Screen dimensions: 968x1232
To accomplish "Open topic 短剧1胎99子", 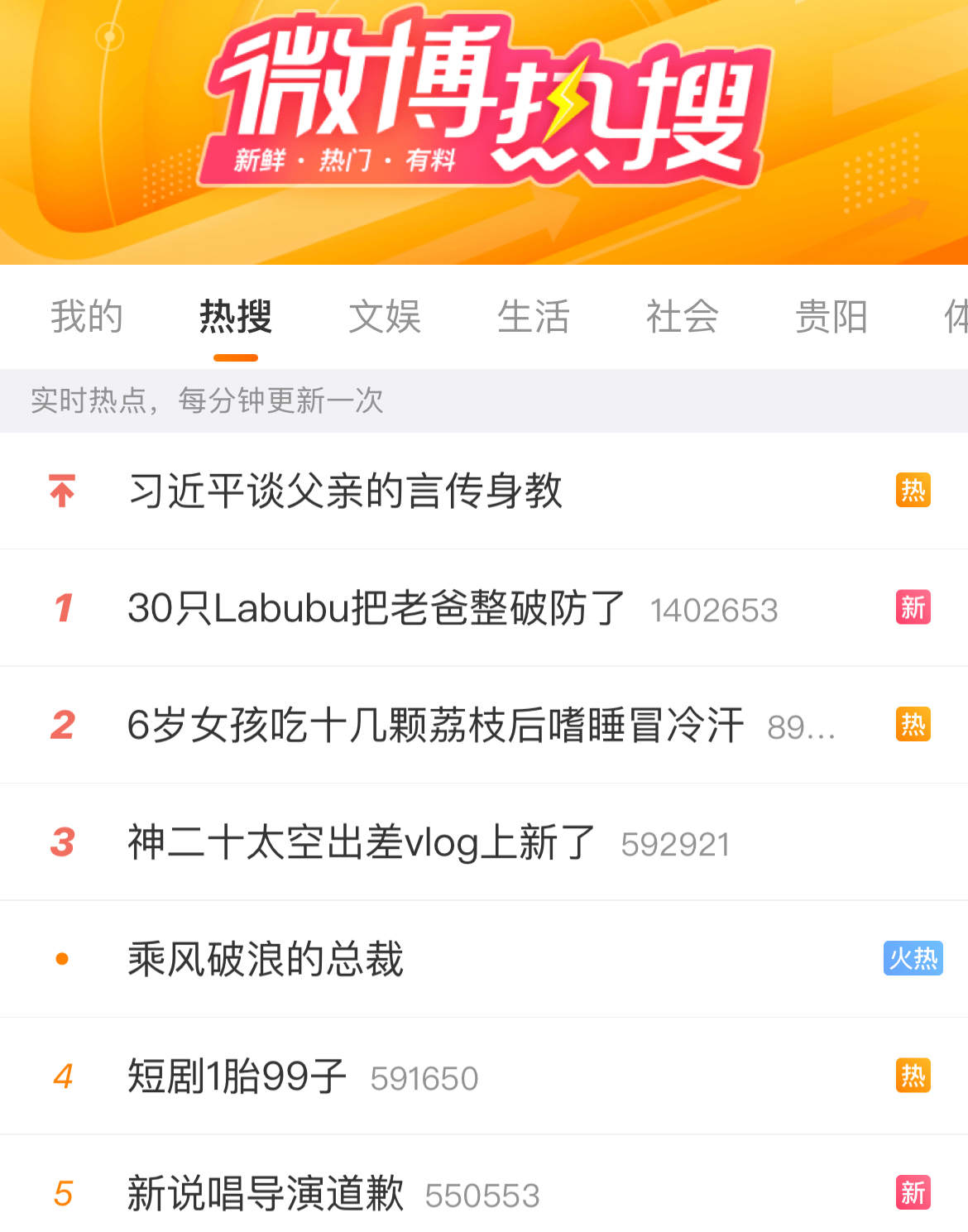I will 237,1076.
